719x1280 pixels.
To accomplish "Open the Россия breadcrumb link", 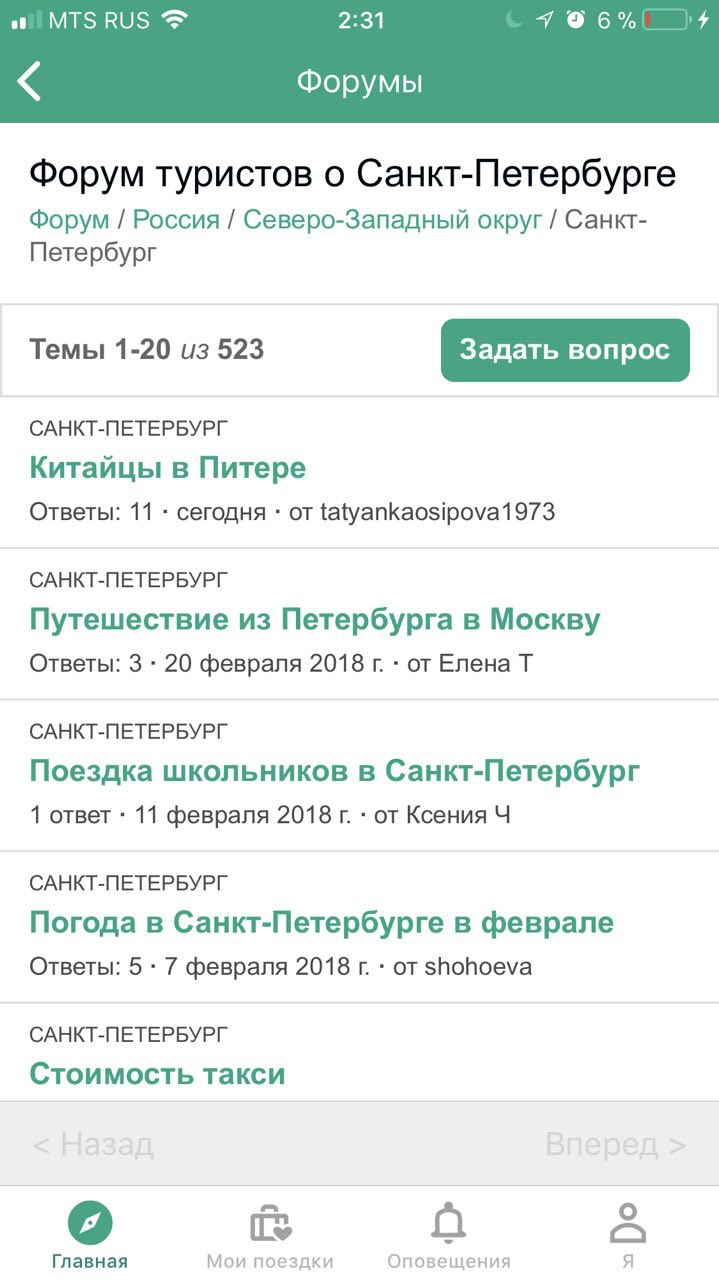I will point(176,219).
